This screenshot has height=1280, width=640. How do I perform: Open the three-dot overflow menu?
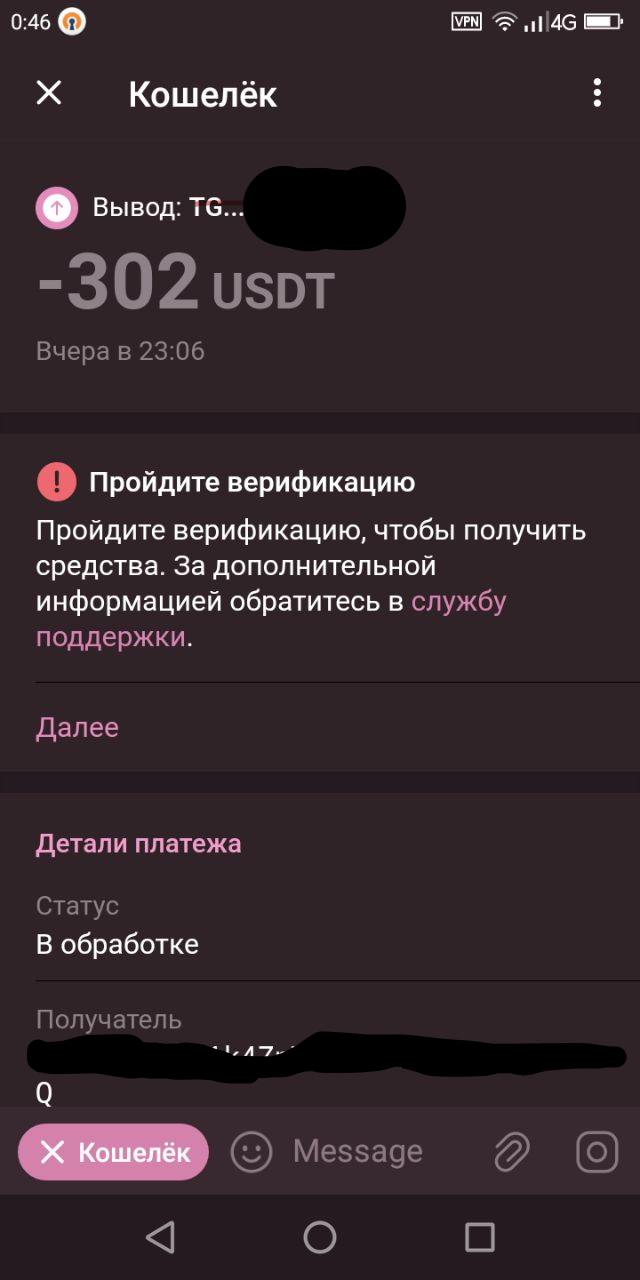coord(597,93)
